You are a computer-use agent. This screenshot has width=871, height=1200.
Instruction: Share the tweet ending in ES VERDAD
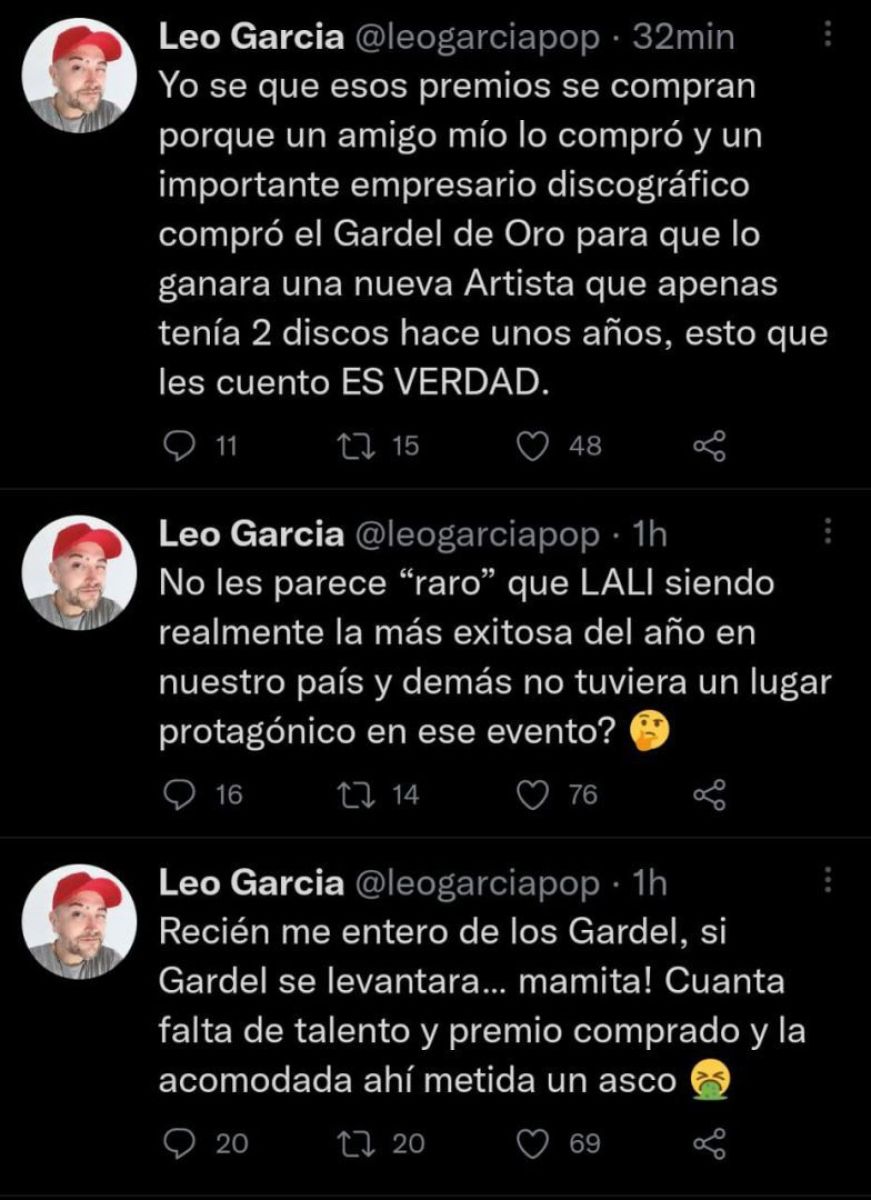[709, 445]
